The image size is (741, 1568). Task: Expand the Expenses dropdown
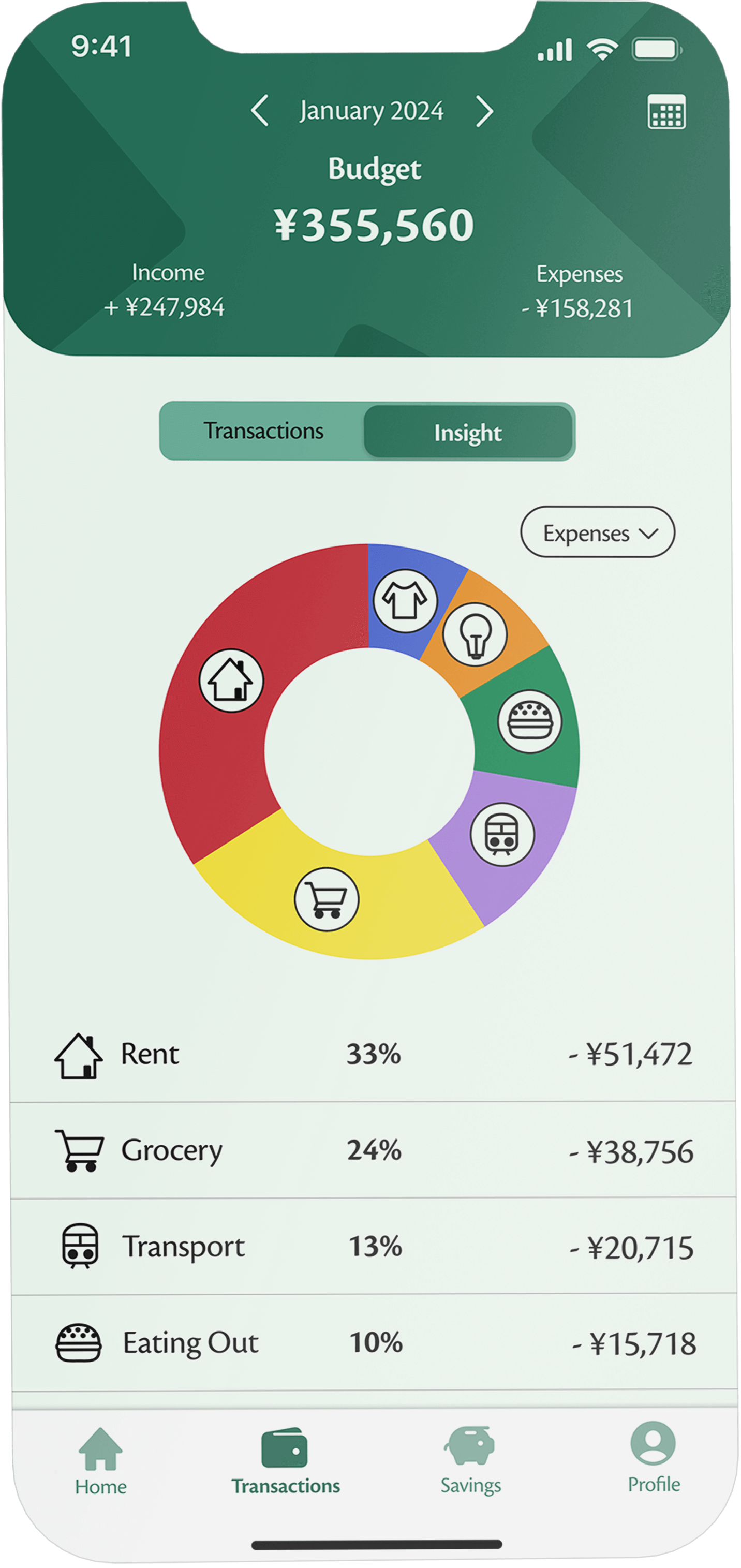click(597, 532)
